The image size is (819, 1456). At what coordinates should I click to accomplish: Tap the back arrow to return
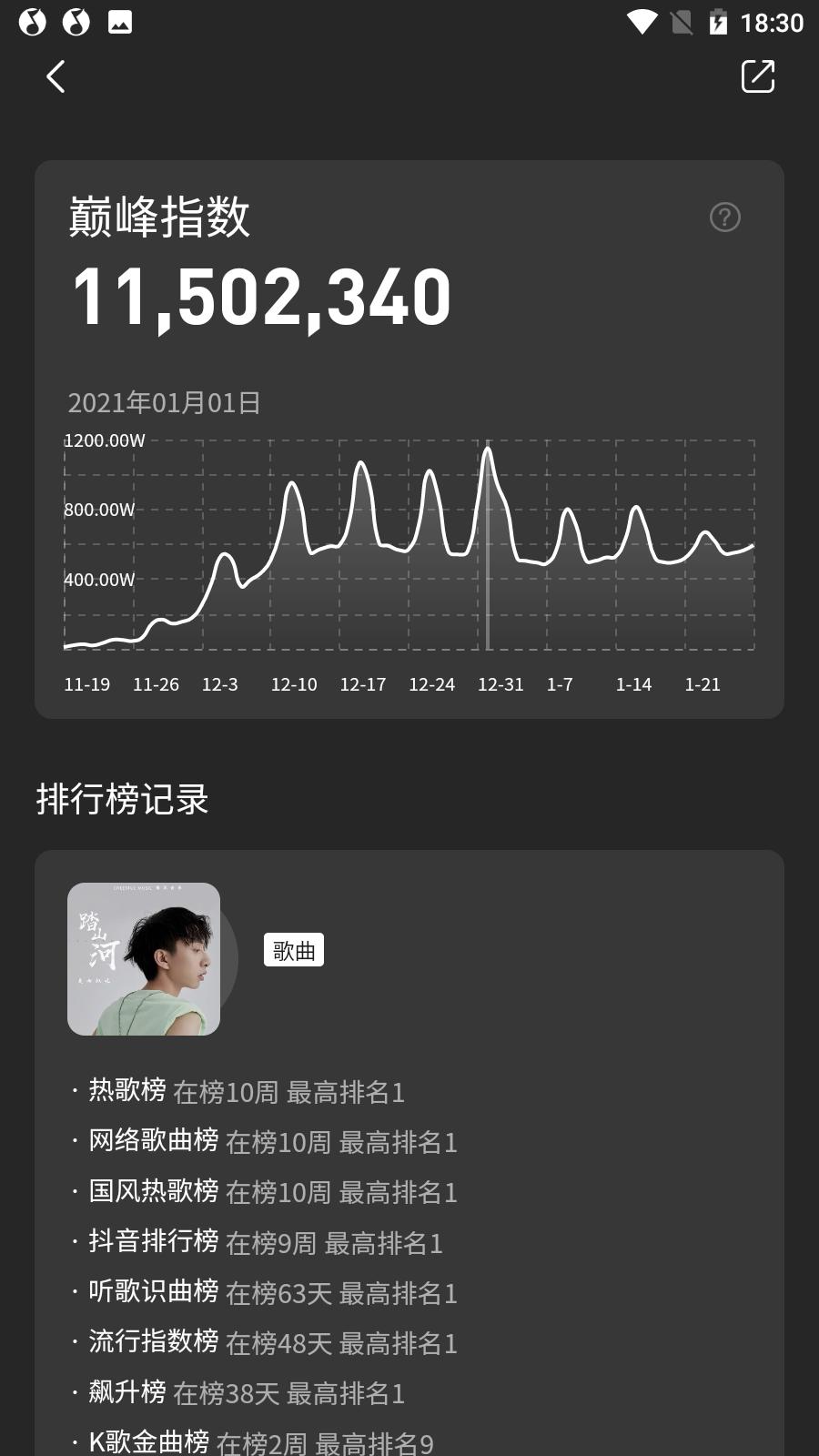click(x=56, y=76)
